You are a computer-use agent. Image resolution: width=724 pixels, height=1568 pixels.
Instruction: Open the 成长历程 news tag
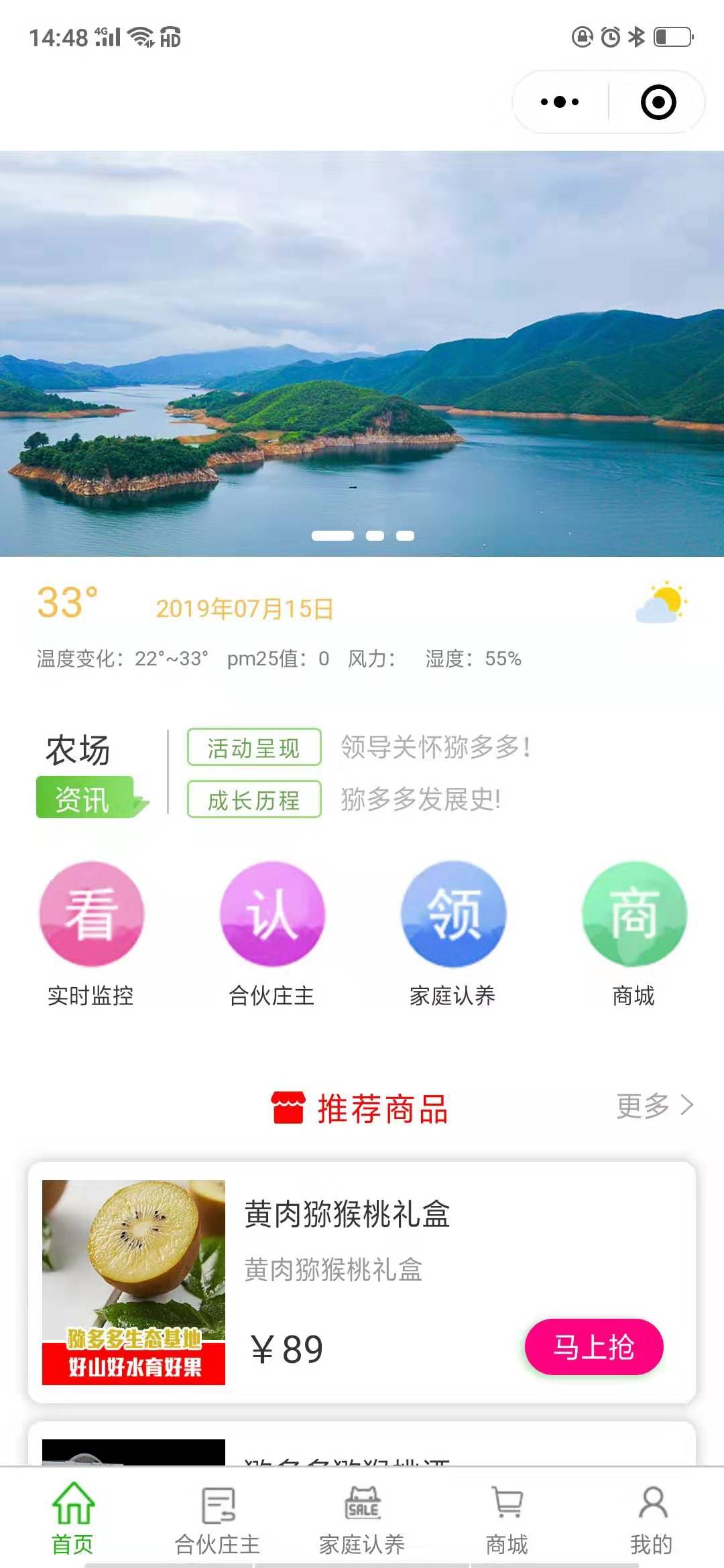coord(254,799)
